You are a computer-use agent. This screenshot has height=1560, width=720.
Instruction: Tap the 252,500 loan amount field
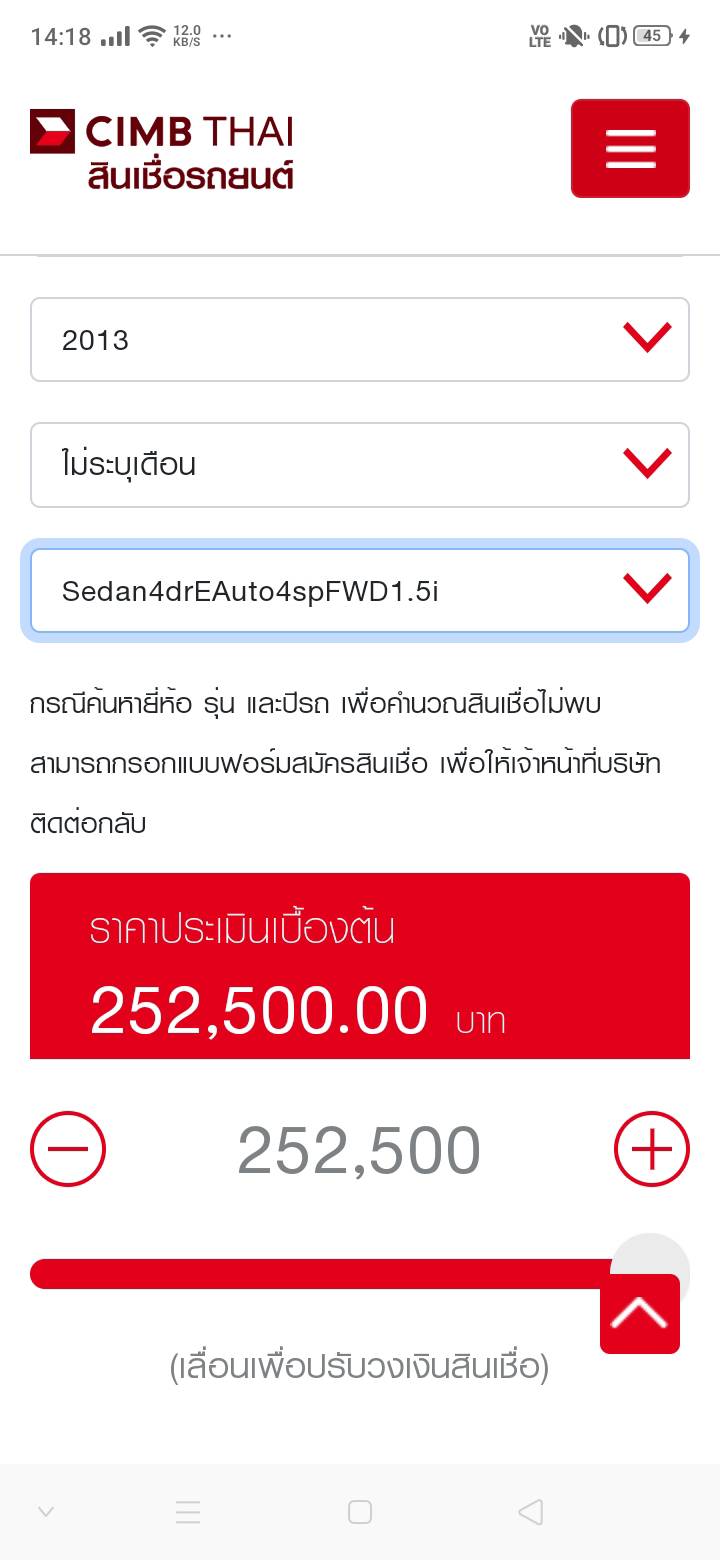[359, 1151]
